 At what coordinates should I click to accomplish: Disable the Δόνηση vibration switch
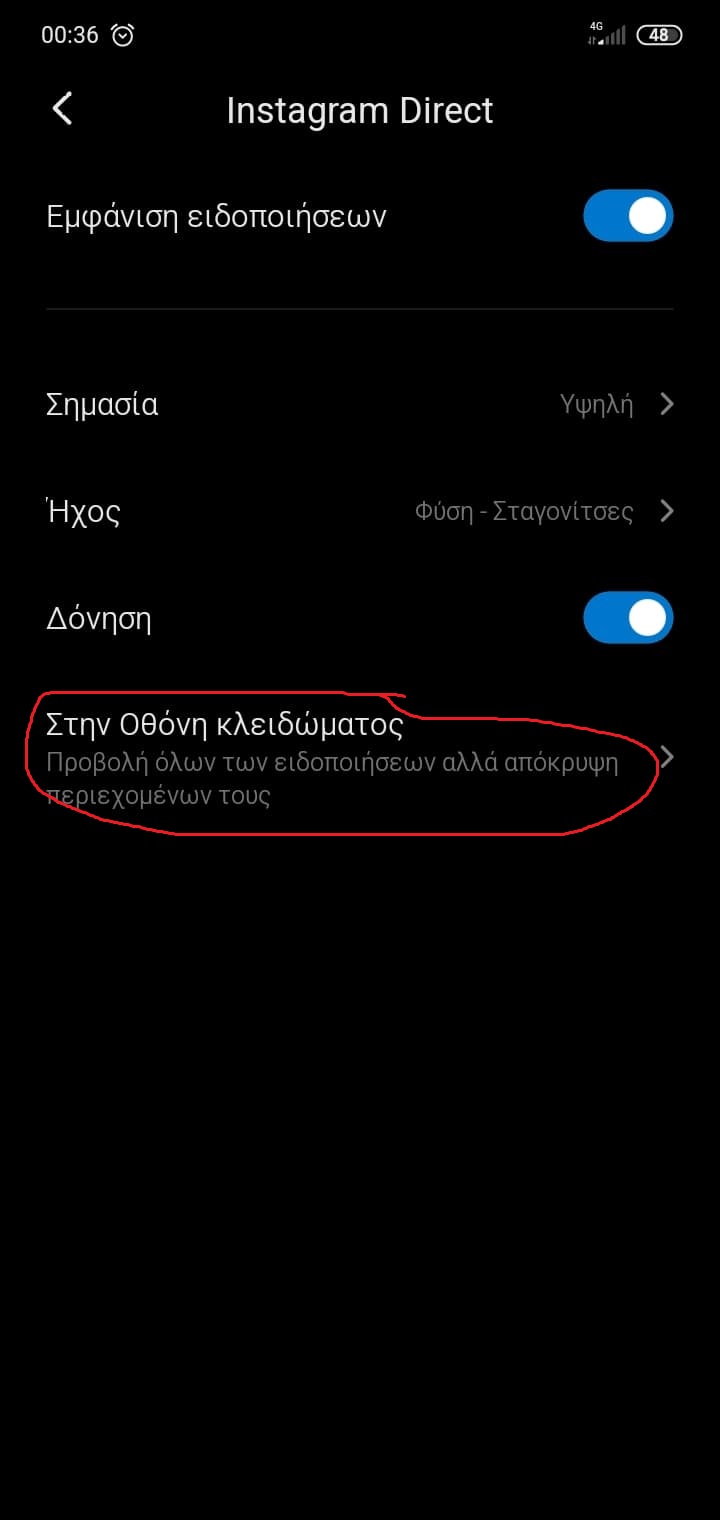628,618
